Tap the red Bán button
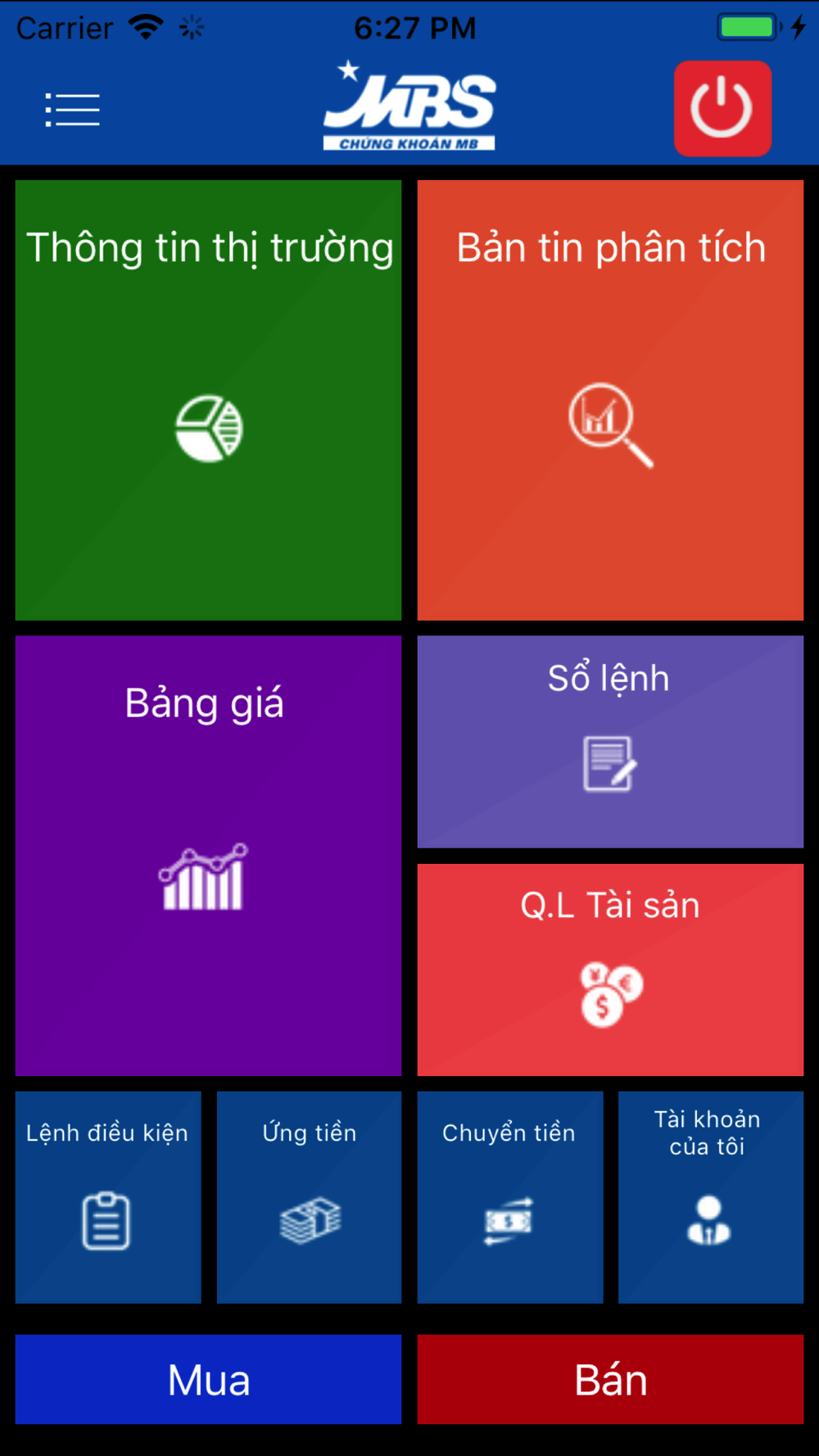819x1456 pixels. (610, 1379)
